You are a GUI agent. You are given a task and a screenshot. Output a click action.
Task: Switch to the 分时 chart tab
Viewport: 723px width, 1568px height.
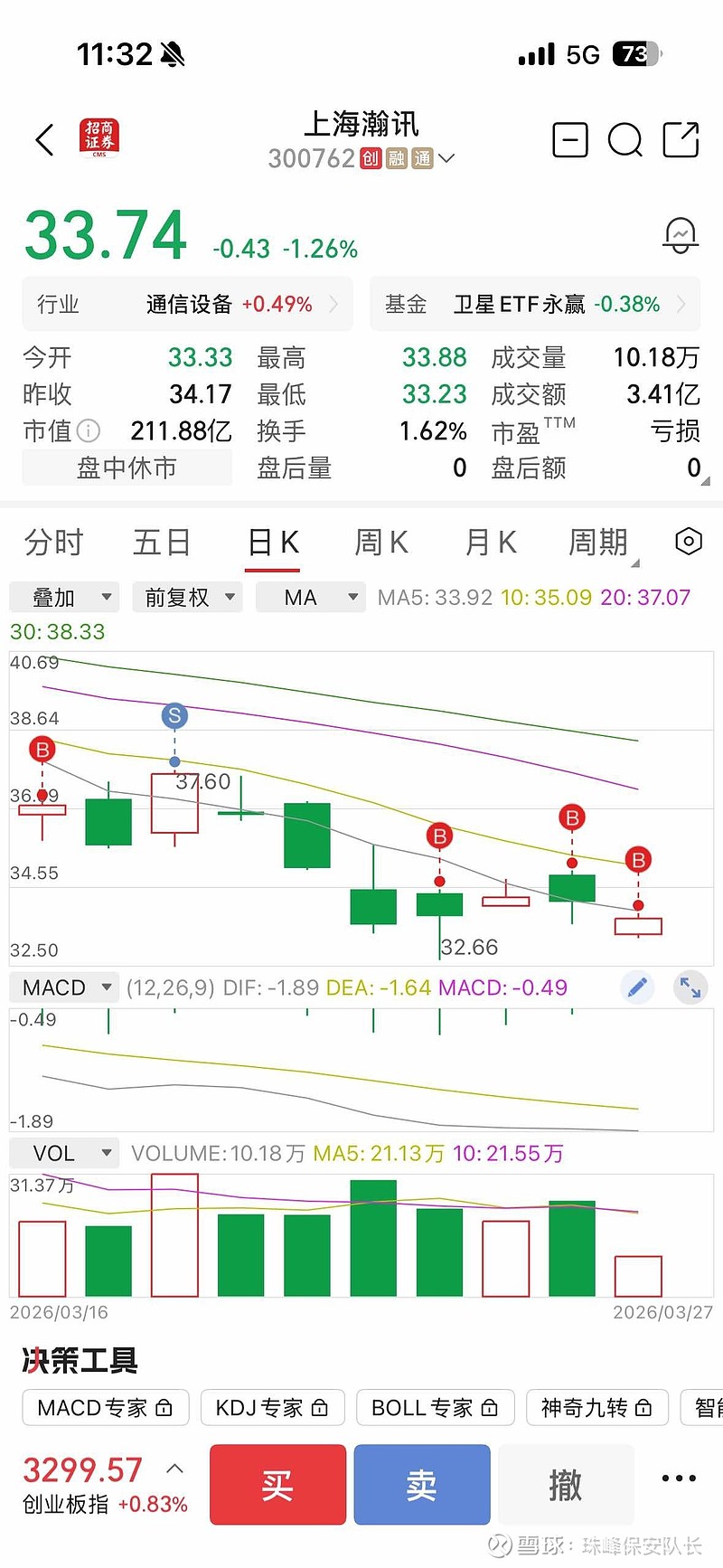coord(53,543)
